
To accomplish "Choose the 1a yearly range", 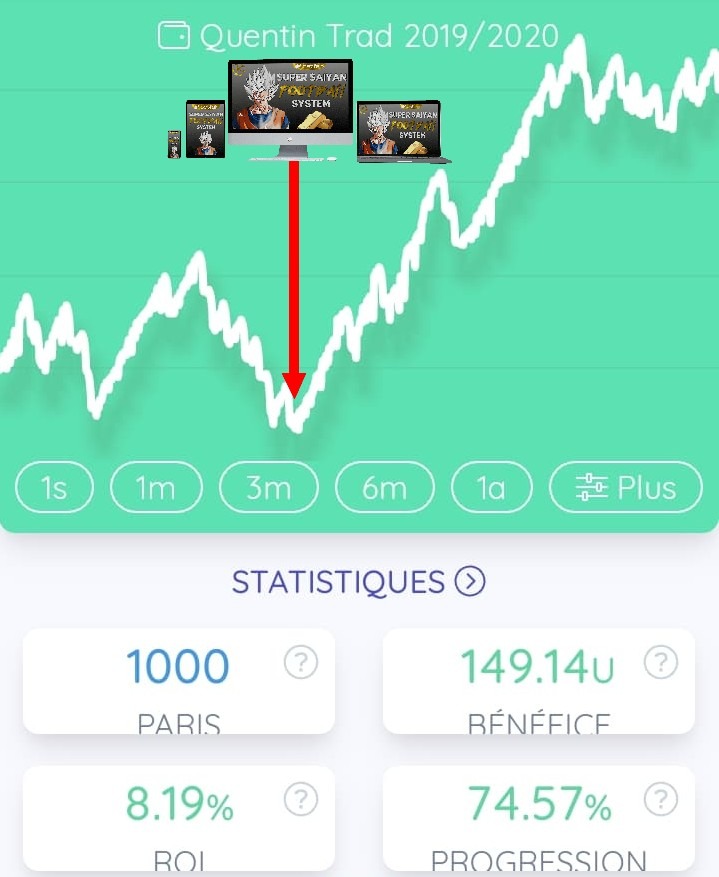I will [491, 487].
